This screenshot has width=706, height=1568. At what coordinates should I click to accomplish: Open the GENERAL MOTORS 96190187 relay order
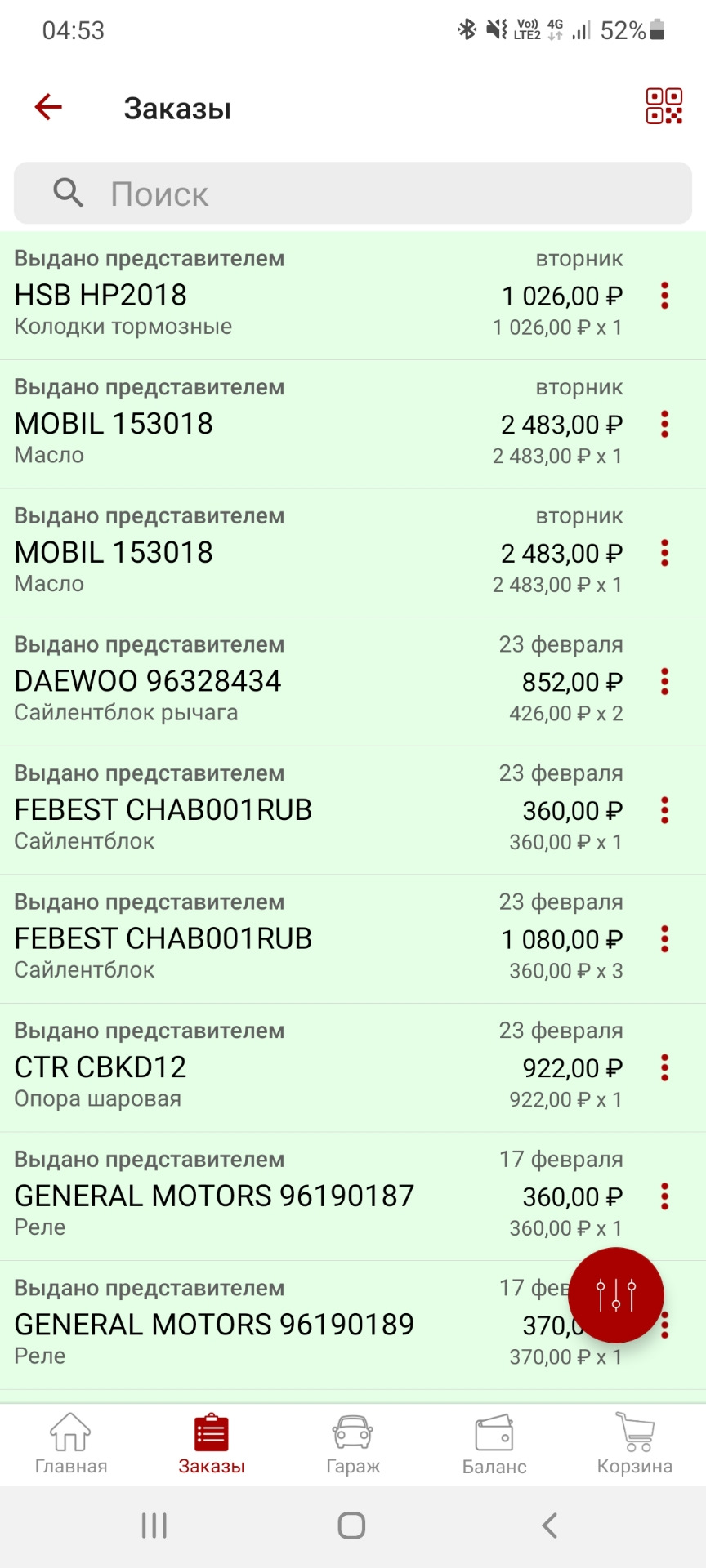[x=245, y=1196]
